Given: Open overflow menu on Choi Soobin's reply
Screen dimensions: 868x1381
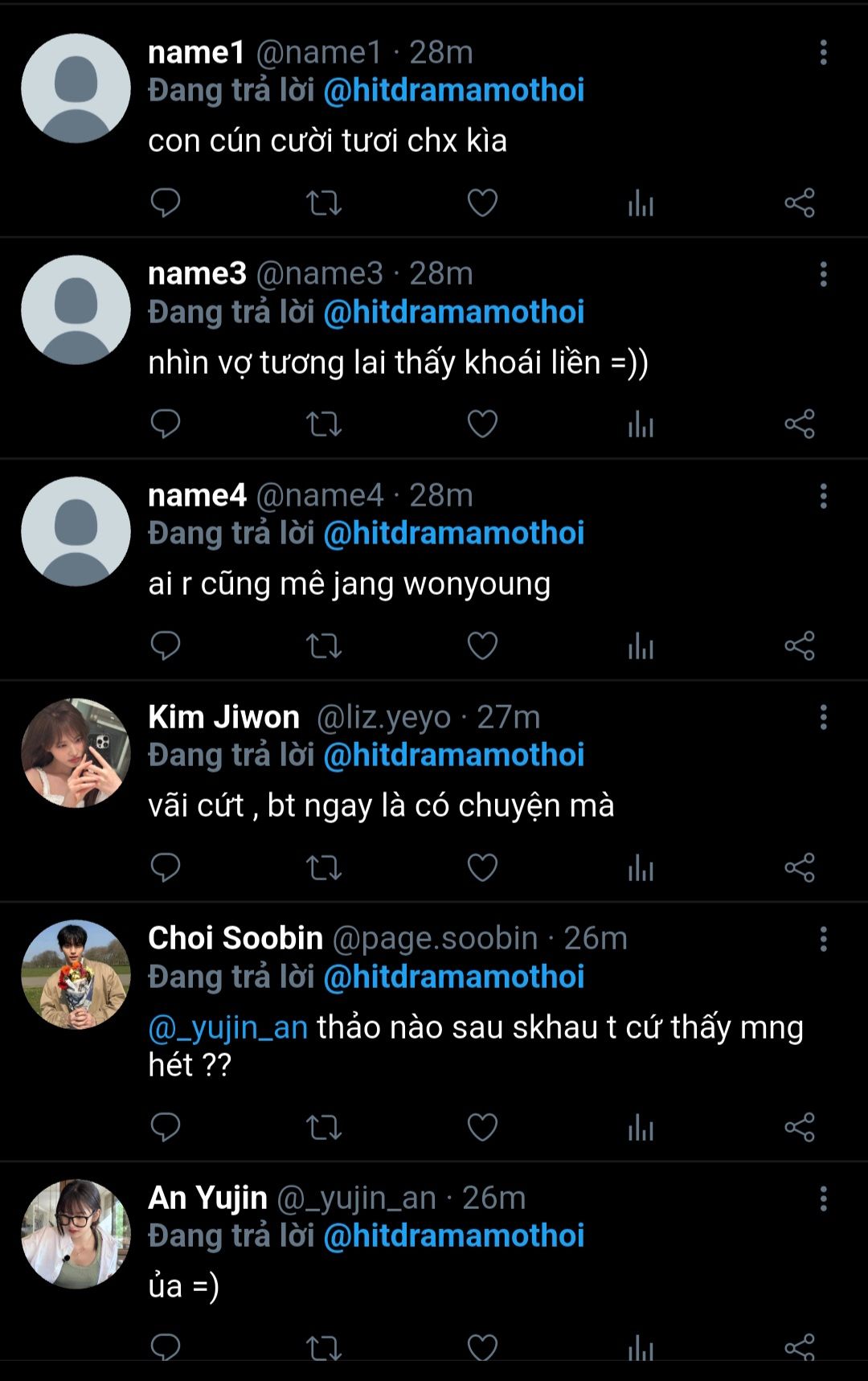Looking at the screenshot, I should 823,939.
